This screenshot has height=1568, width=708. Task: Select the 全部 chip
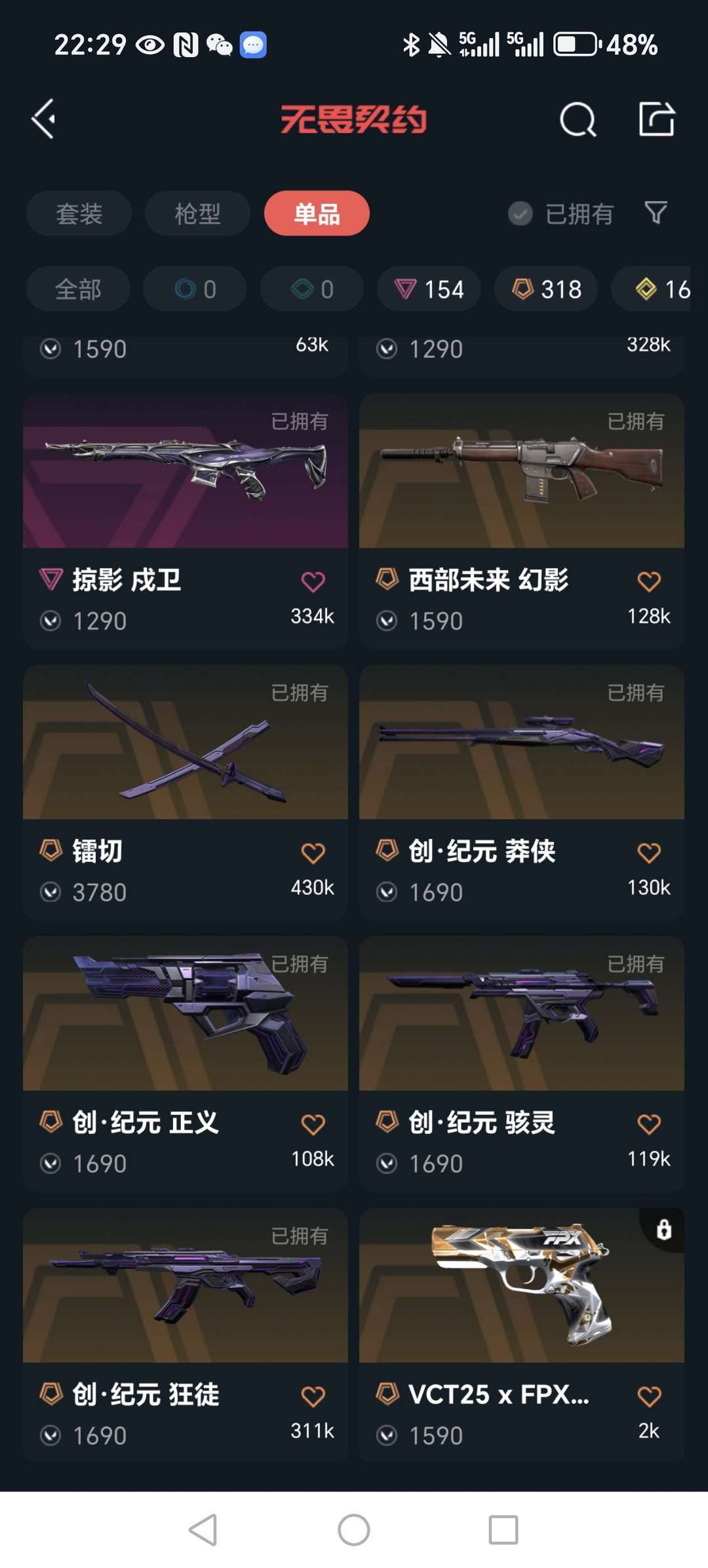point(78,289)
